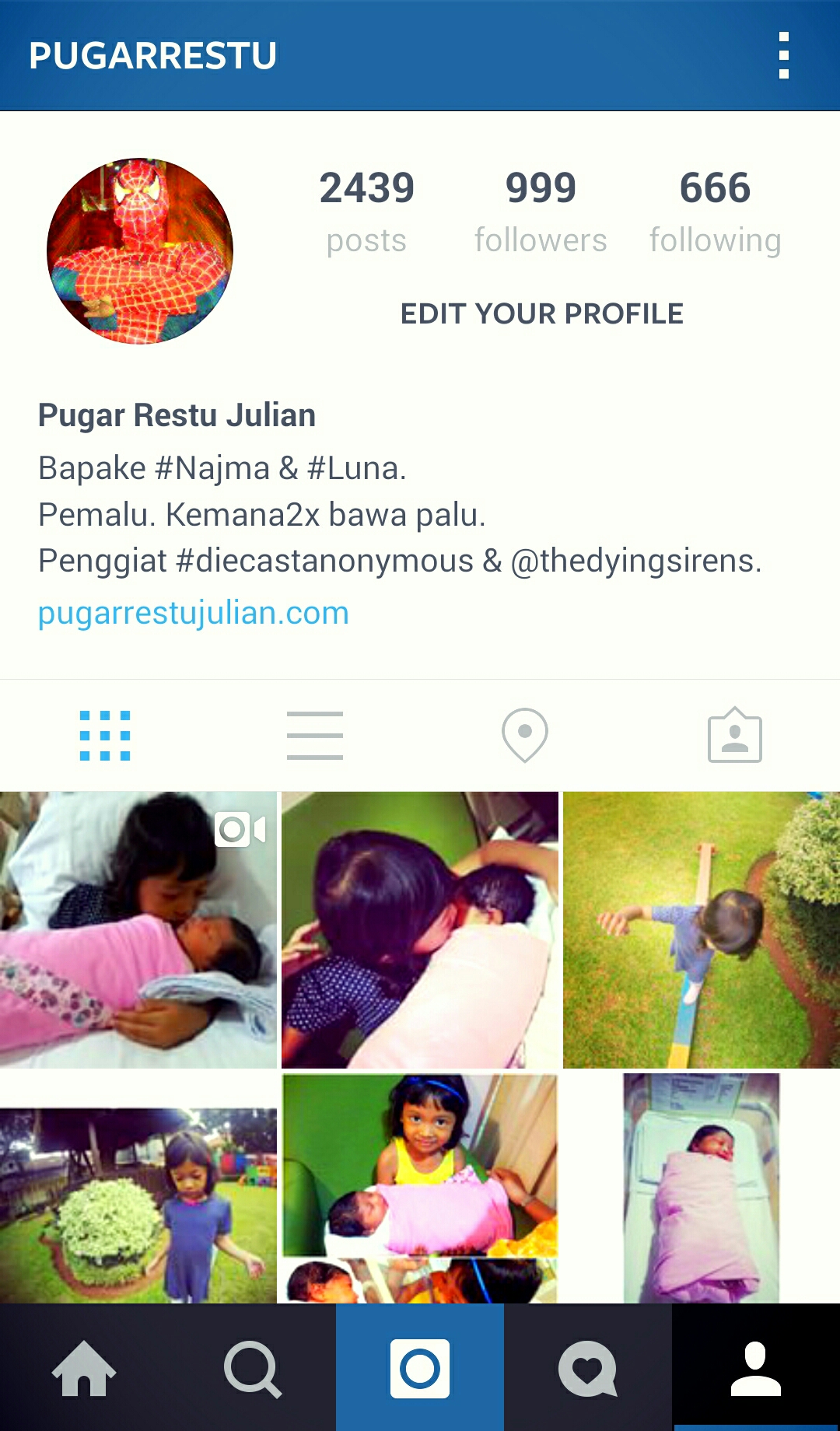This screenshot has width=840, height=1431.
Task: Open the pugarrestujulian.com website link
Action: coord(194,613)
